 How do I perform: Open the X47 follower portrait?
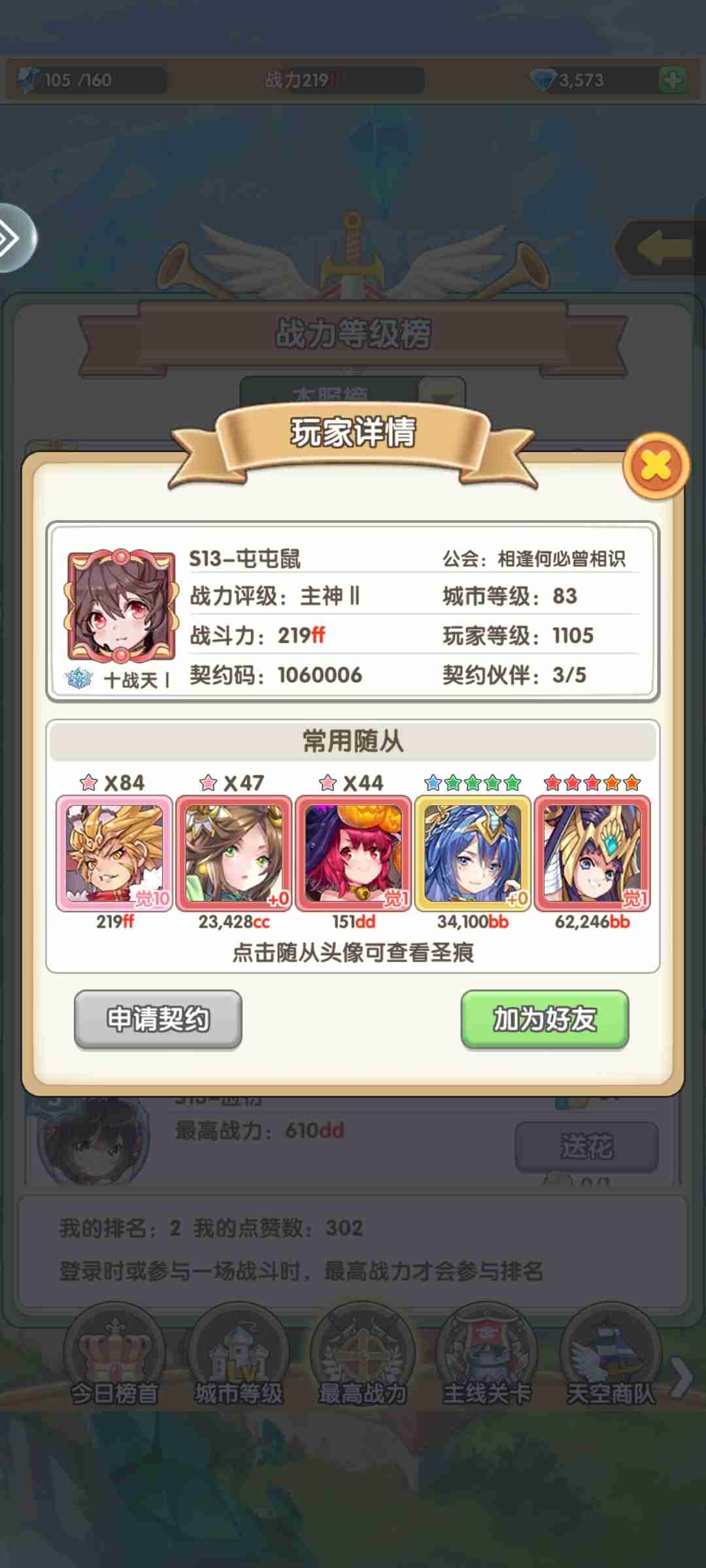pyautogui.click(x=234, y=853)
